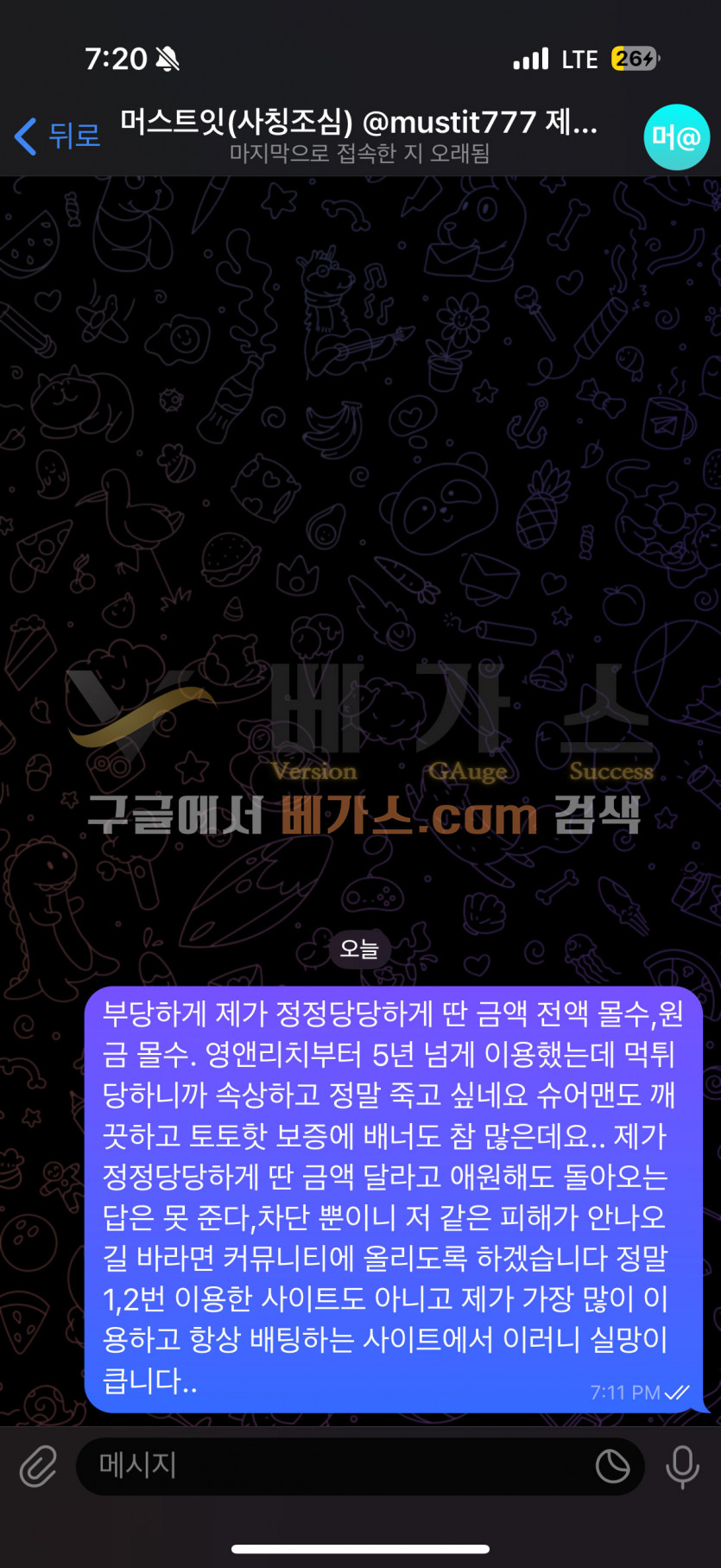721x1568 pixels.
Task: Open the 머스트잇 chat profile header
Action: click(359, 136)
